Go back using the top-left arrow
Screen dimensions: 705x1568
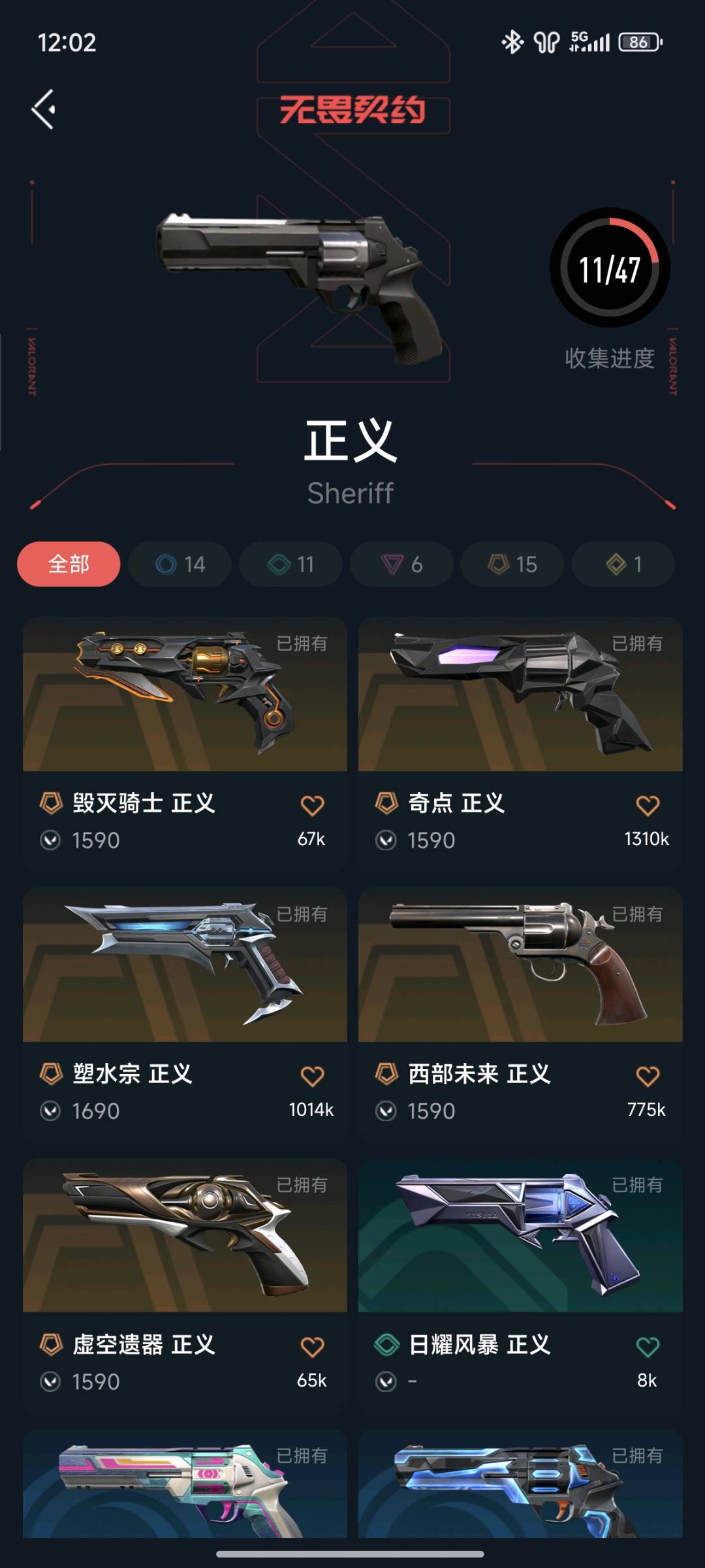click(x=44, y=110)
